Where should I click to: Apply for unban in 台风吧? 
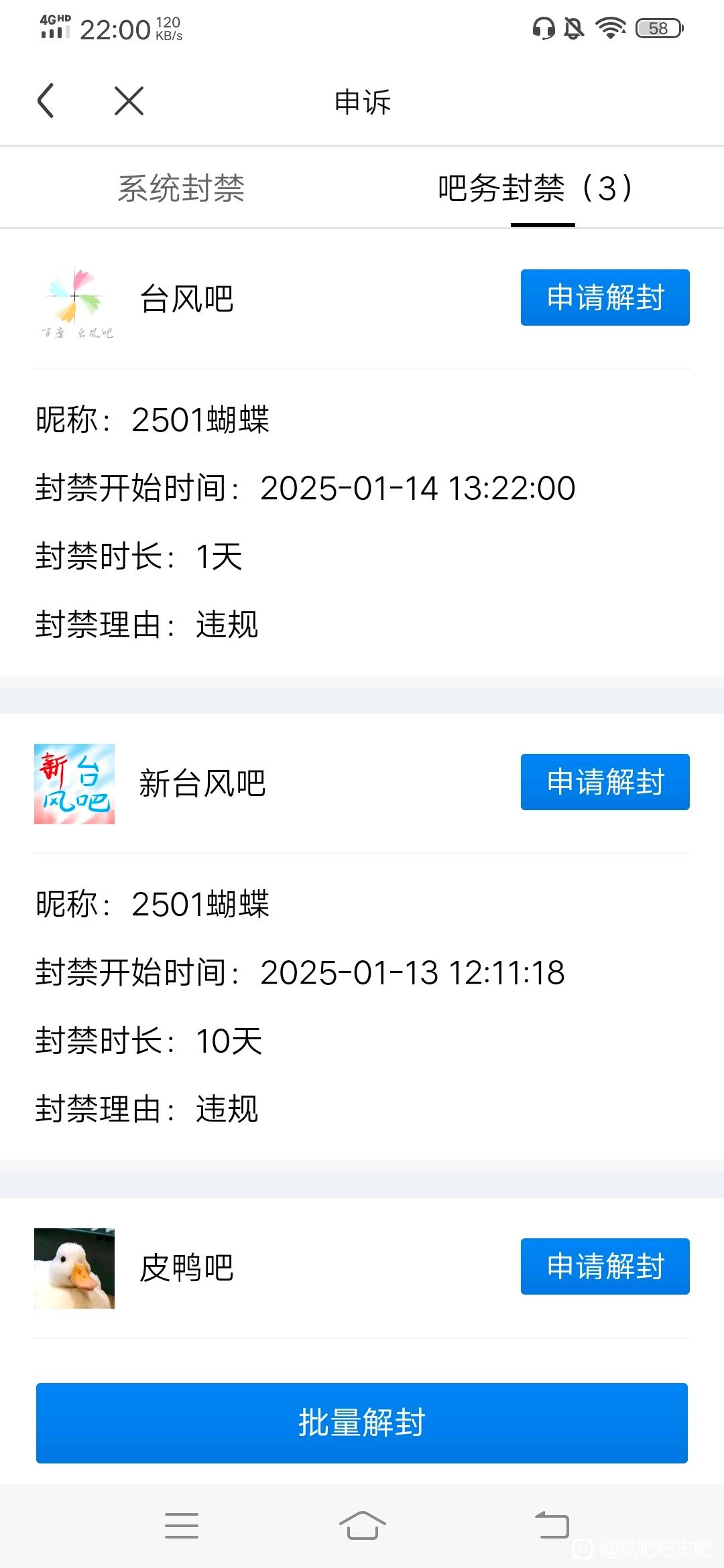coord(605,298)
